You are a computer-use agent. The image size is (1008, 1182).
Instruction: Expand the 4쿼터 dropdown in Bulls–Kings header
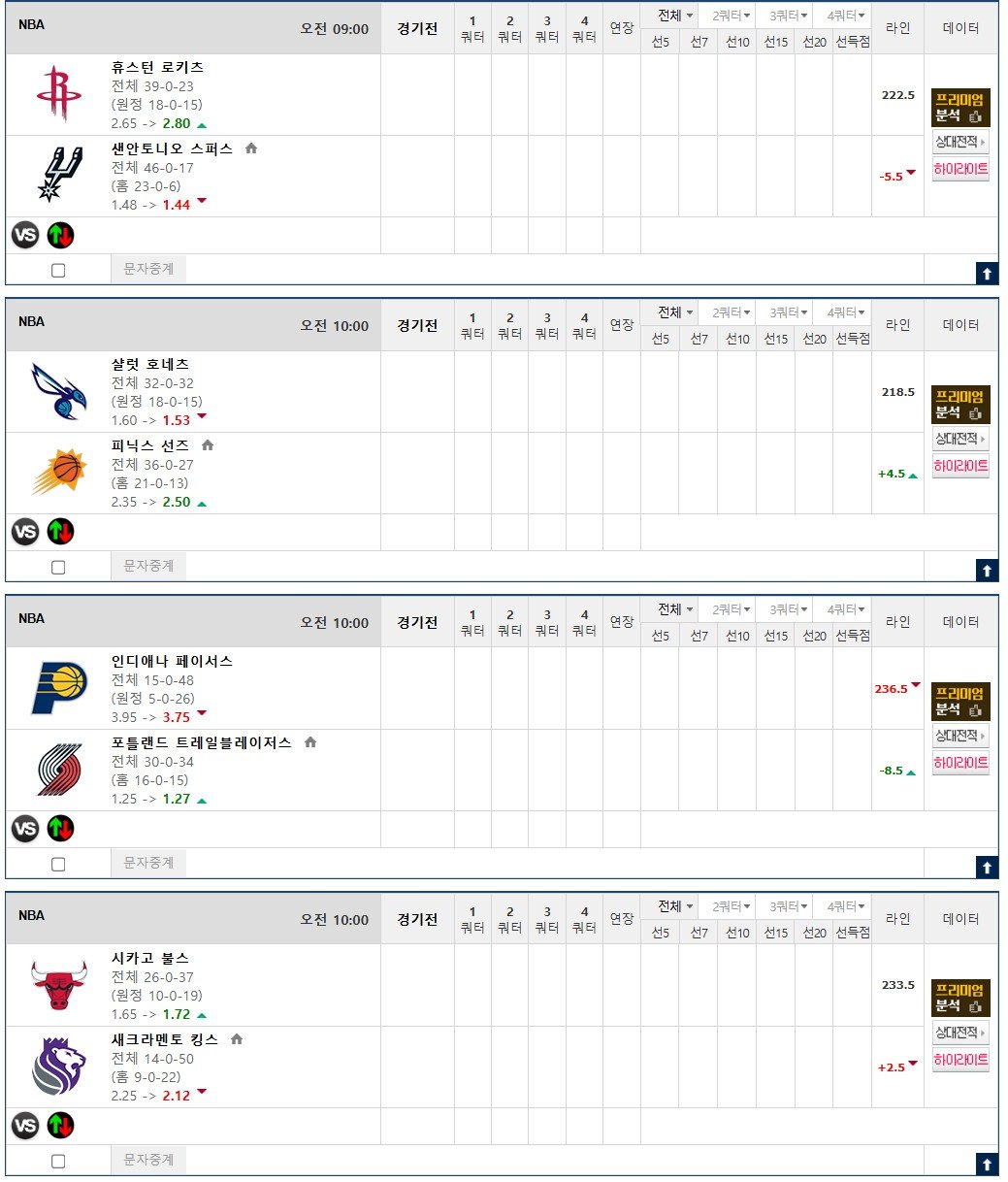click(x=847, y=906)
